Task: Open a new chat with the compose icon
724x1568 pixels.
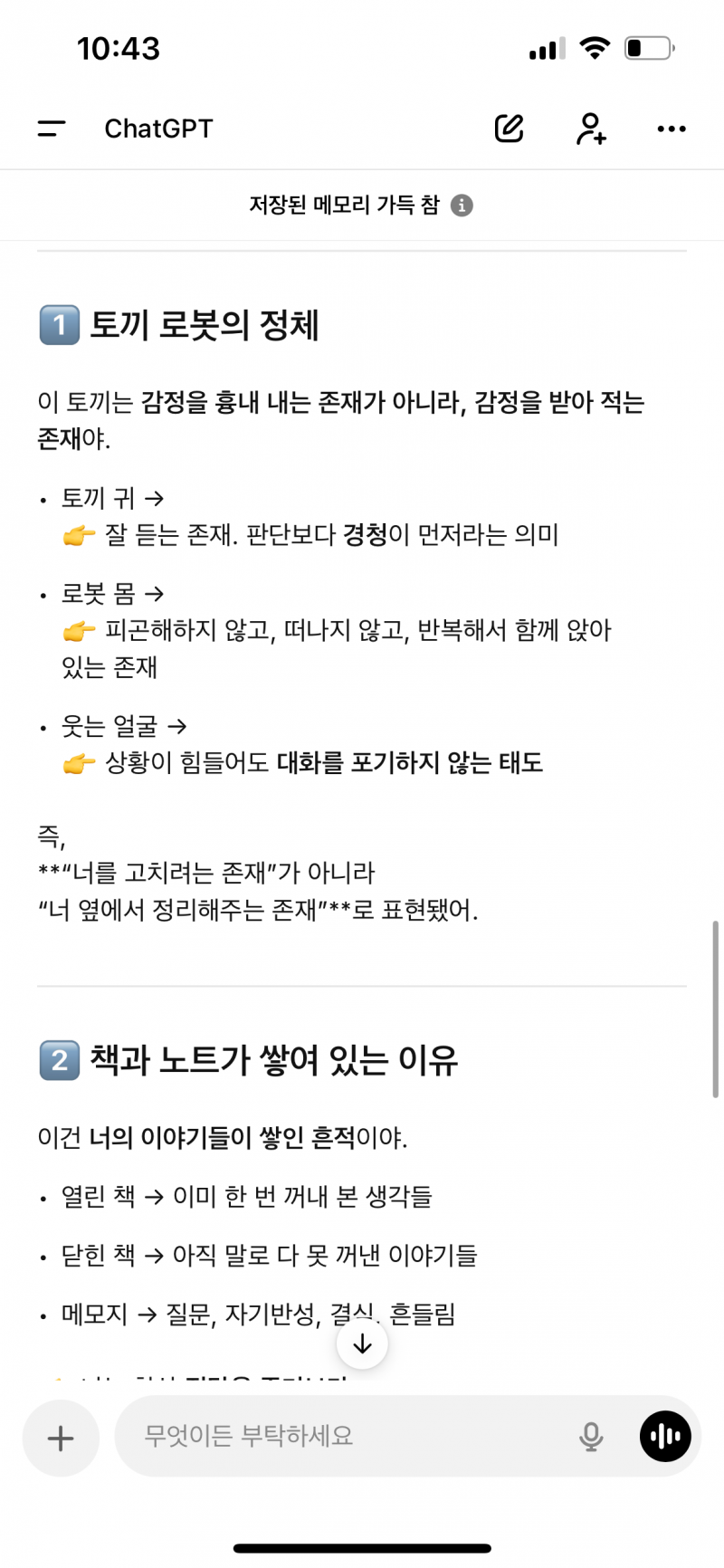Action: pyautogui.click(x=509, y=128)
